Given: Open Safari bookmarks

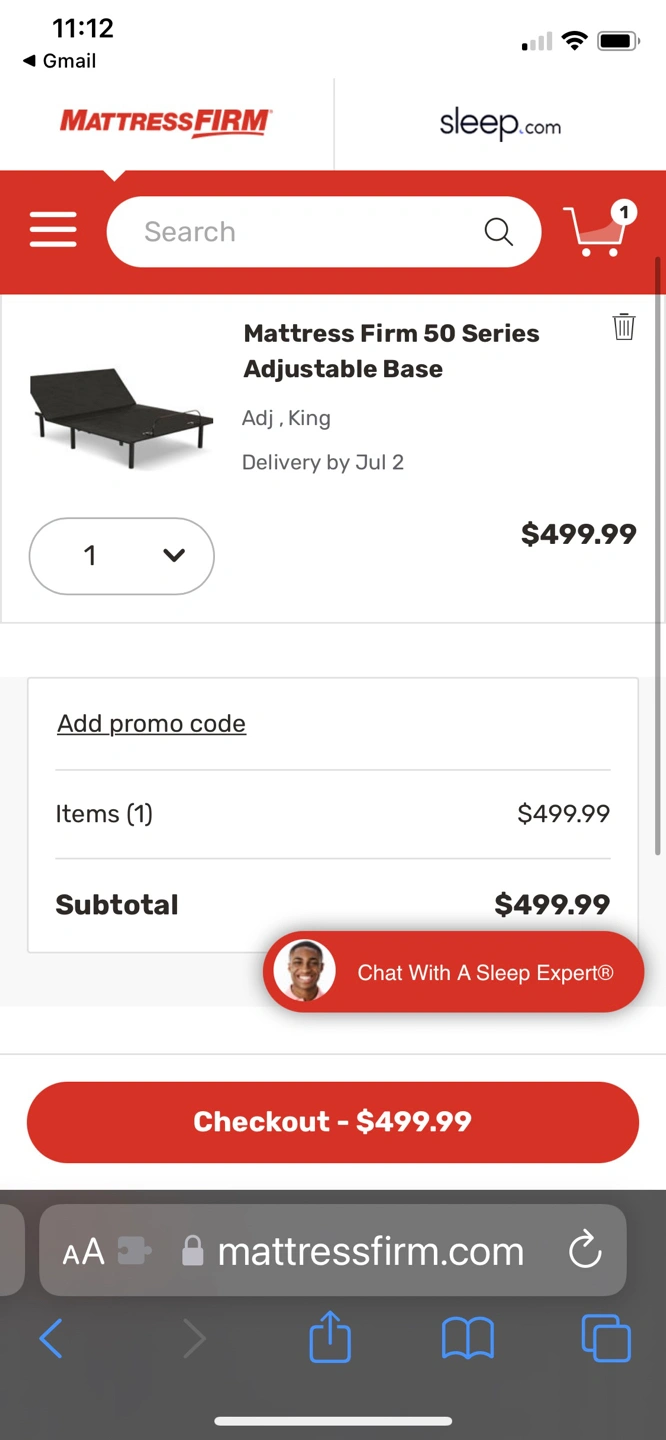Looking at the screenshot, I should 468,1338.
